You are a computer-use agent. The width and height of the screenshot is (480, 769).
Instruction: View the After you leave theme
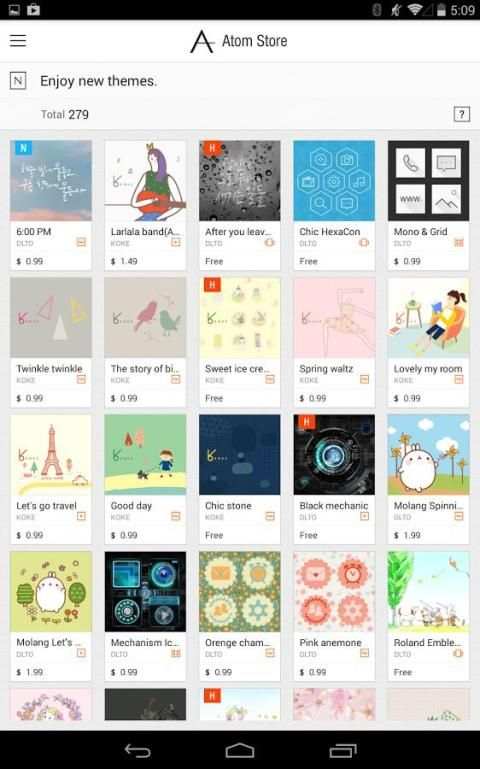click(x=240, y=205)
